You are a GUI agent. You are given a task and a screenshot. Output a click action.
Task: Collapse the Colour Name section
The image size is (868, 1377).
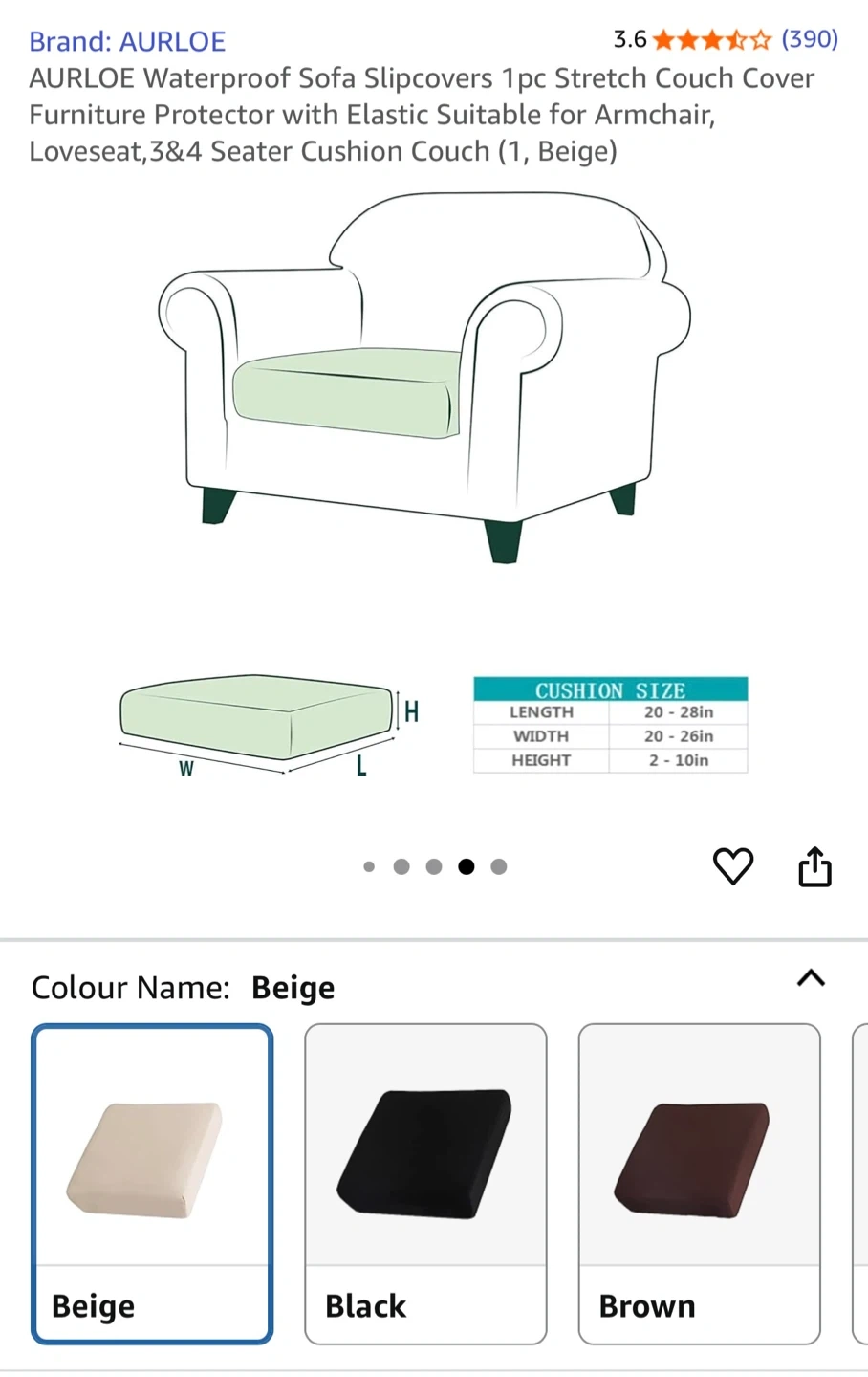coord(811,978)
